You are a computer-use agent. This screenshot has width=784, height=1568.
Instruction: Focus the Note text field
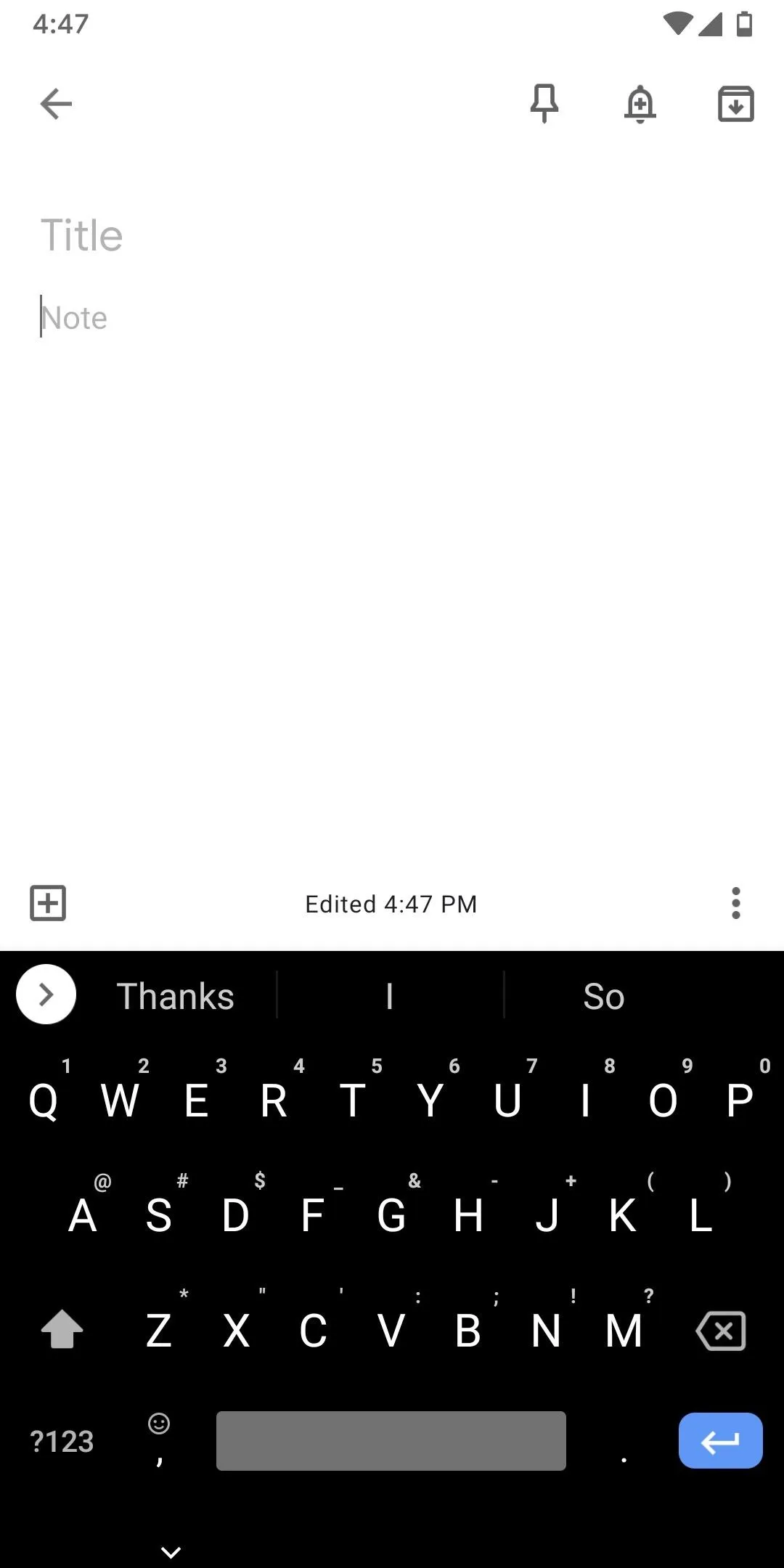[392, 318]
